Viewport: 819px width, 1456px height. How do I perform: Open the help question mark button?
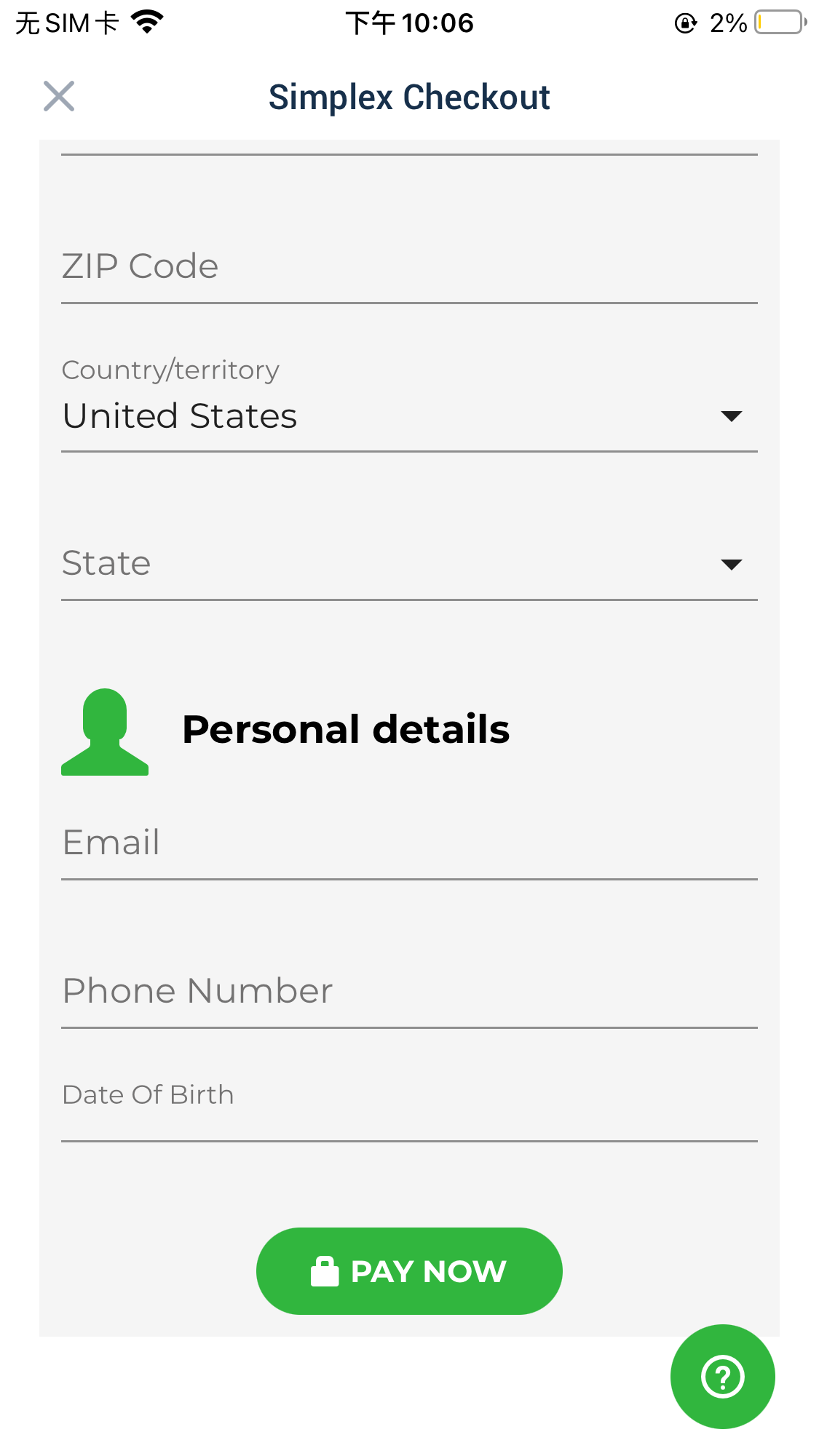tap(722, 1377)
